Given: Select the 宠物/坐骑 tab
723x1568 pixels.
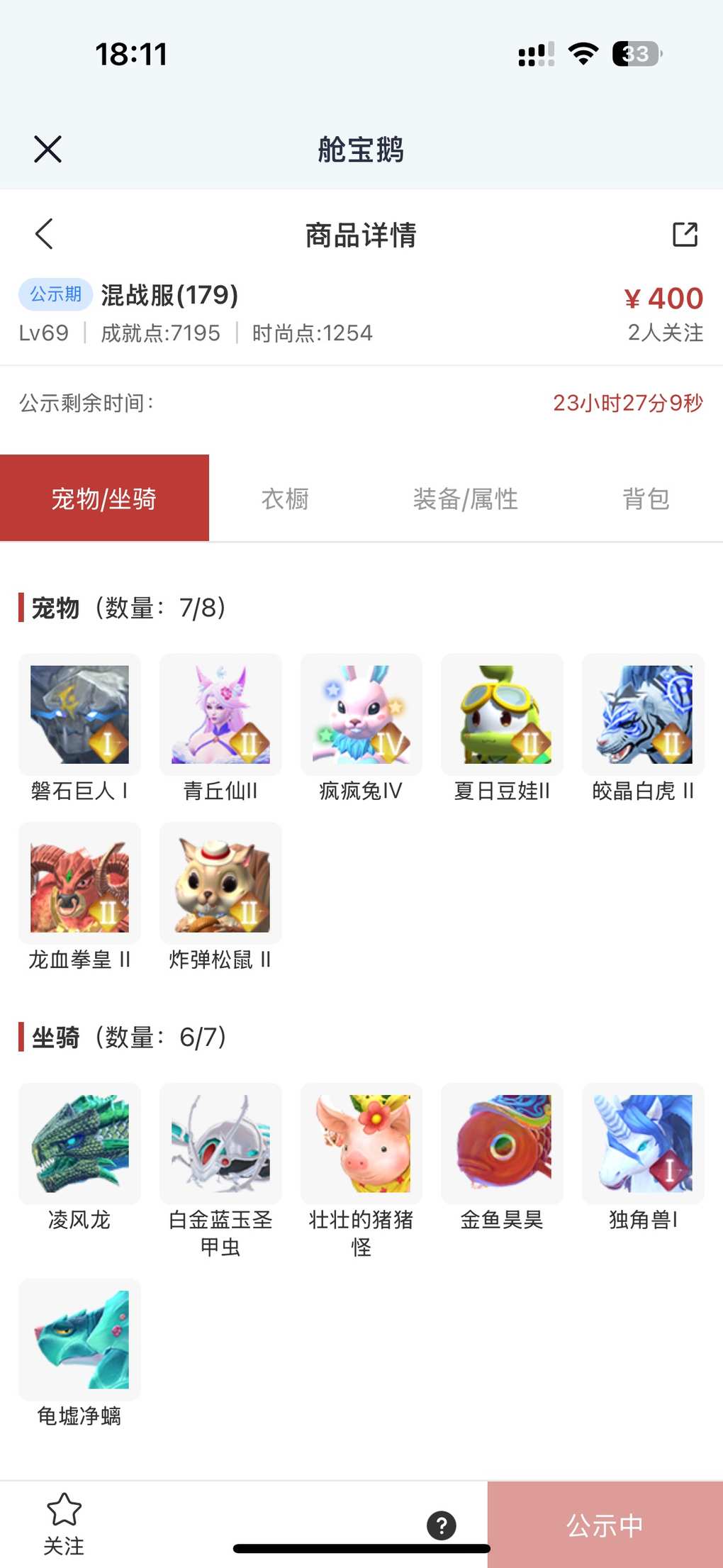Looking at the screenshot, I should [104, 499].
